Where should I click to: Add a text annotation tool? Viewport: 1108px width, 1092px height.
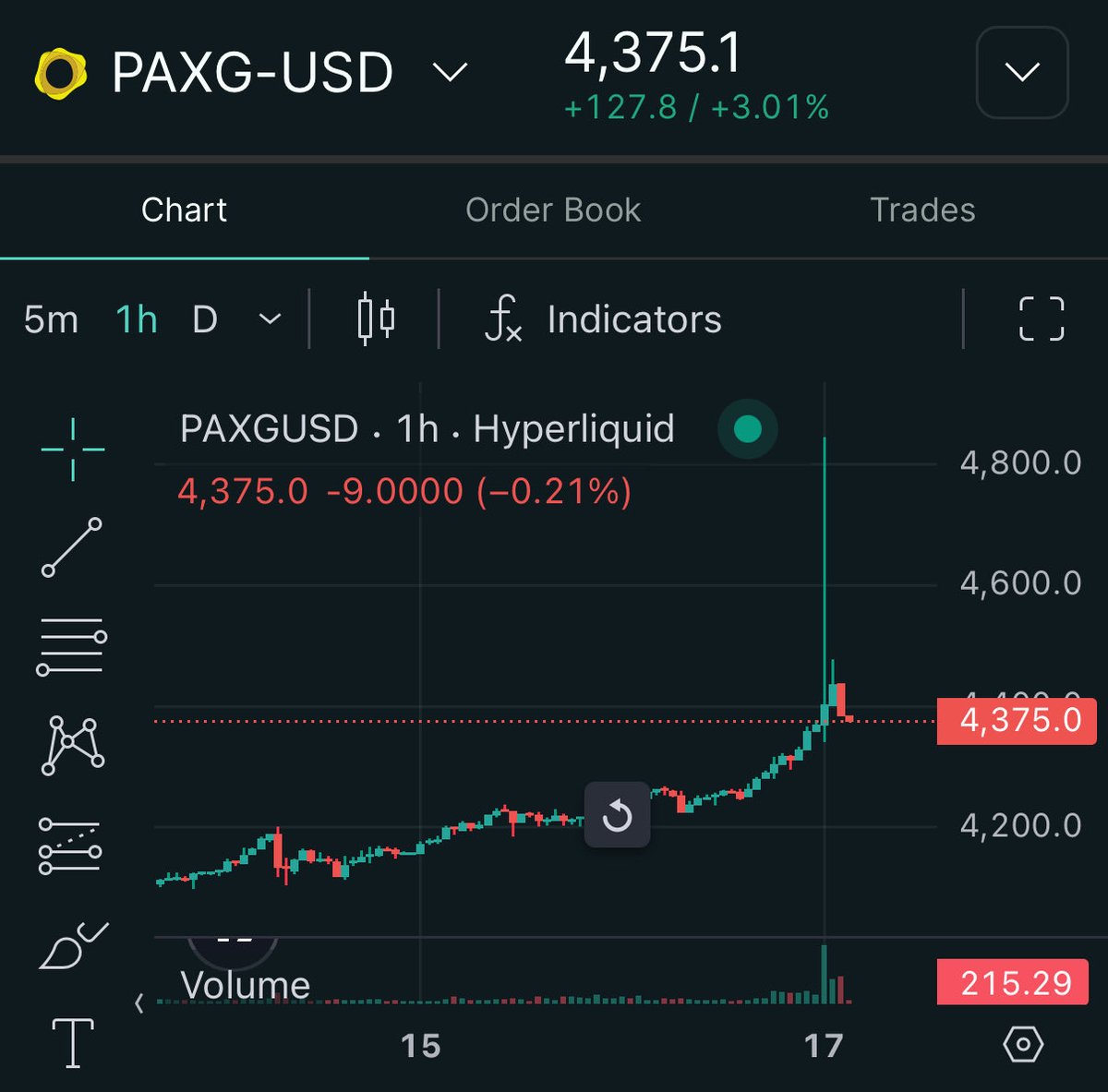coord(73,1043)
